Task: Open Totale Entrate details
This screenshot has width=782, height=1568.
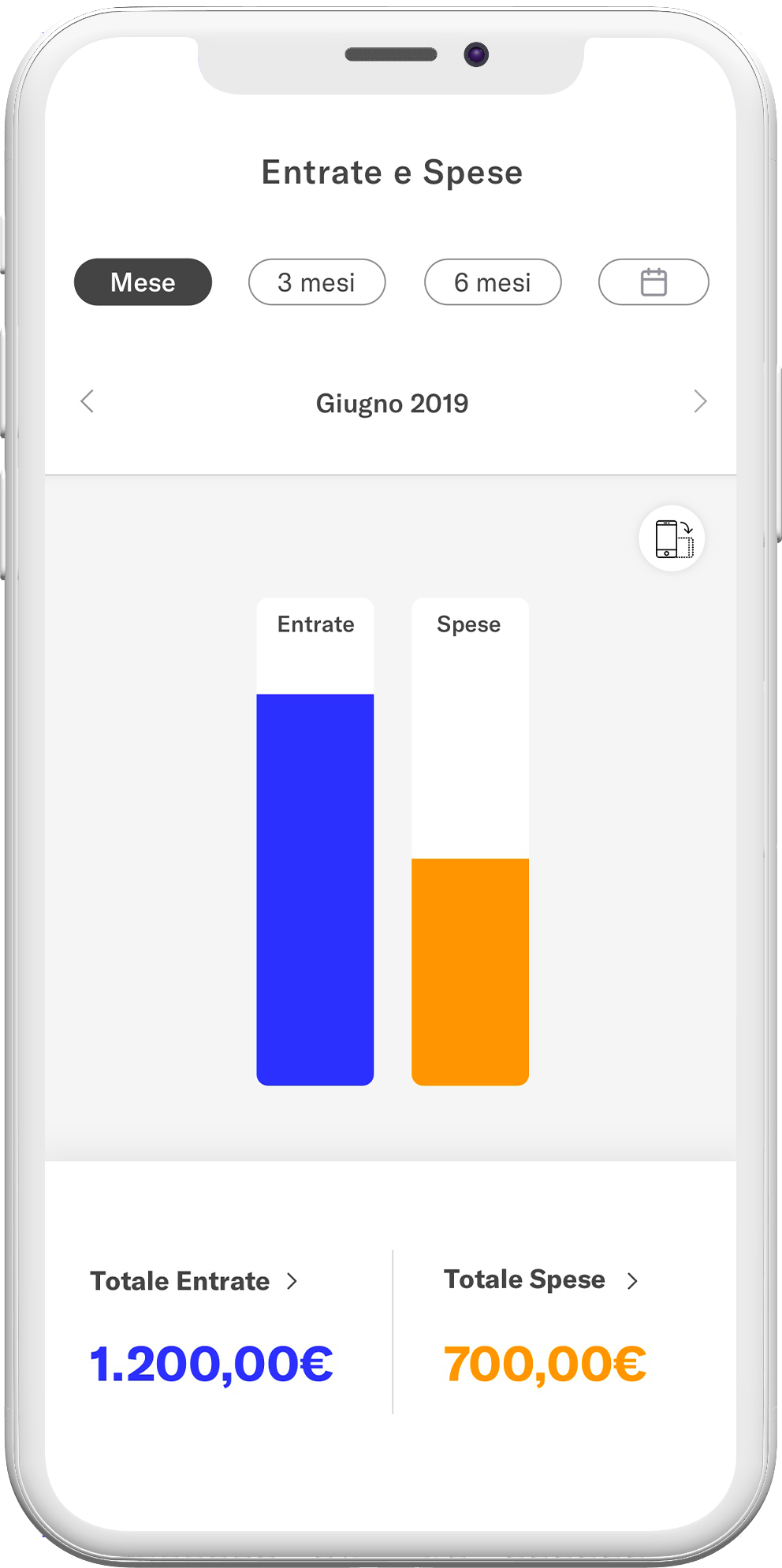Action: (195, 1281)
